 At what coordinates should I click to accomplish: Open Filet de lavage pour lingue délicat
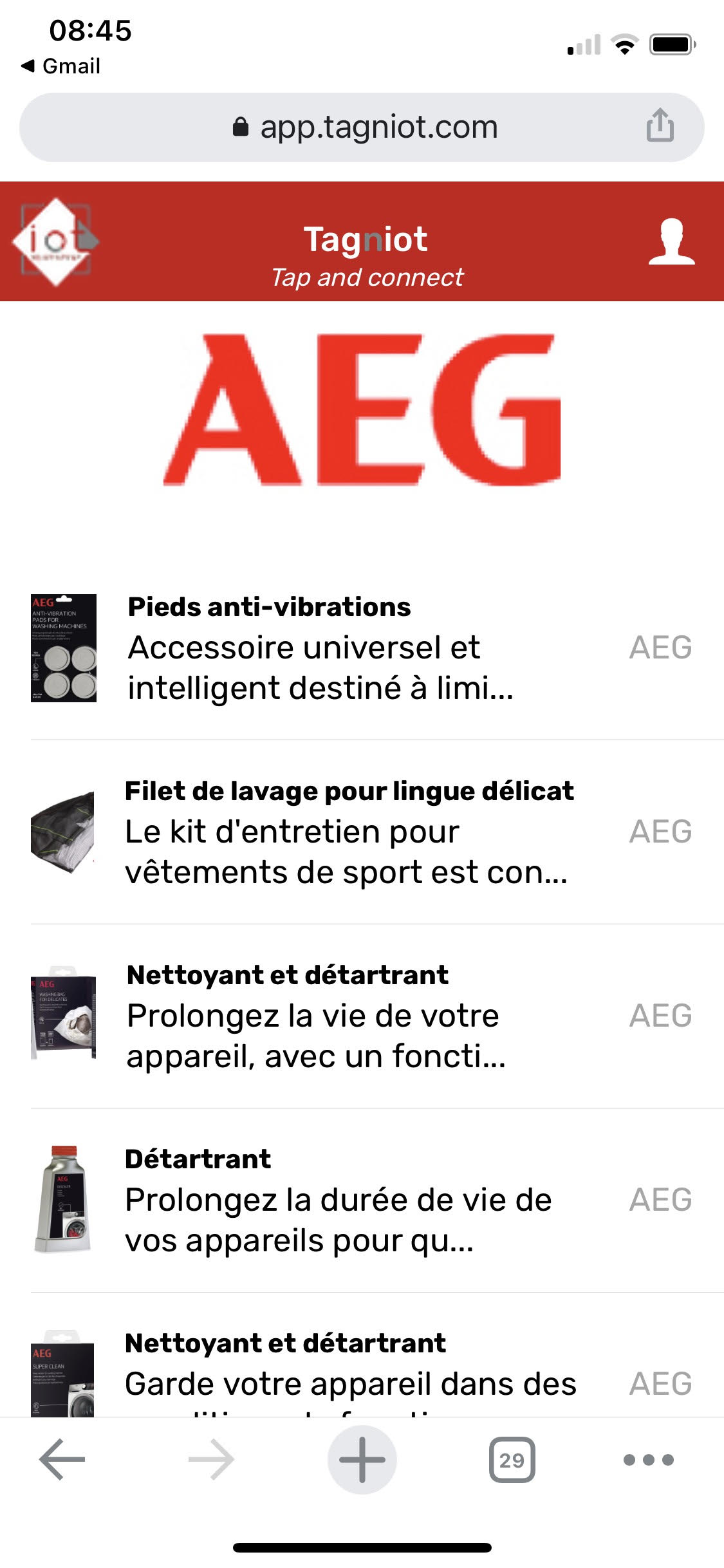360,832
